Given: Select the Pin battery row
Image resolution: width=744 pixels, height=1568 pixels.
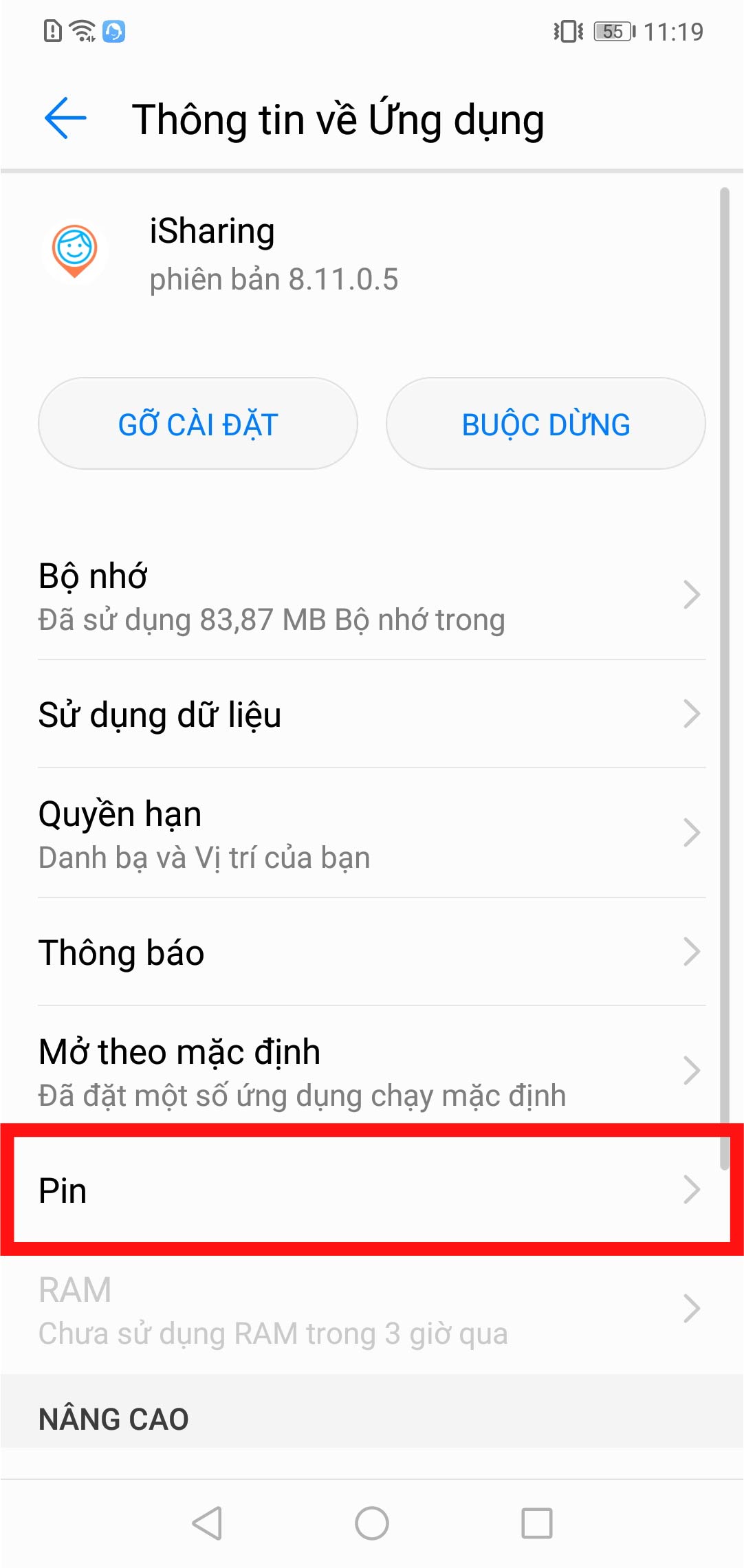Looking at the screenshot, I should click(371, 1190).
